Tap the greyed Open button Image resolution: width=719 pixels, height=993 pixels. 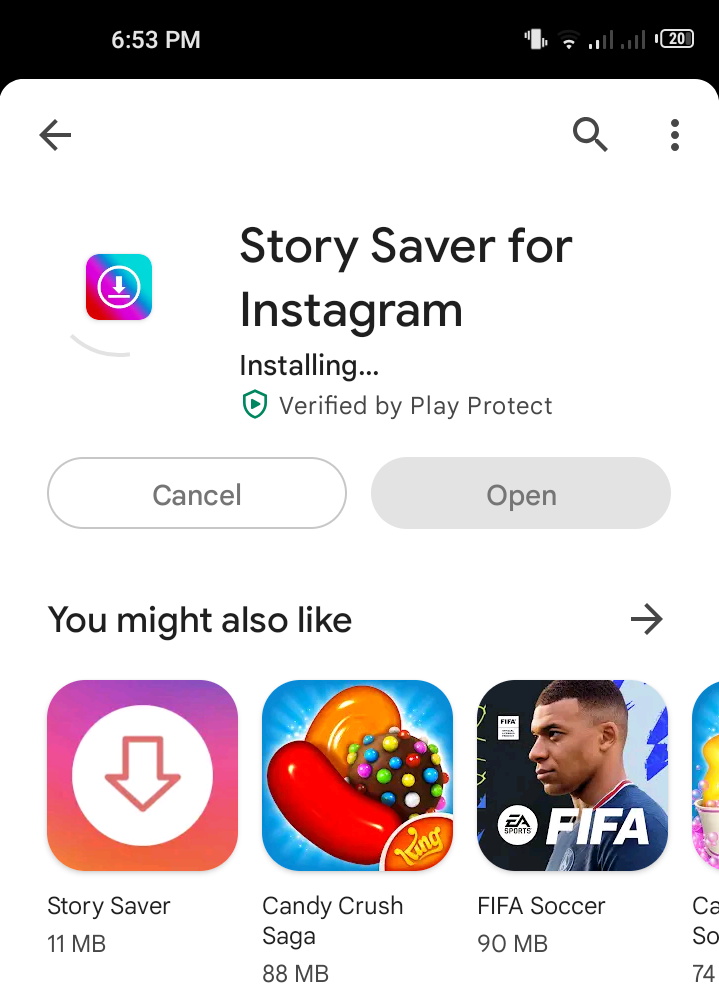(x=521, y=493)
